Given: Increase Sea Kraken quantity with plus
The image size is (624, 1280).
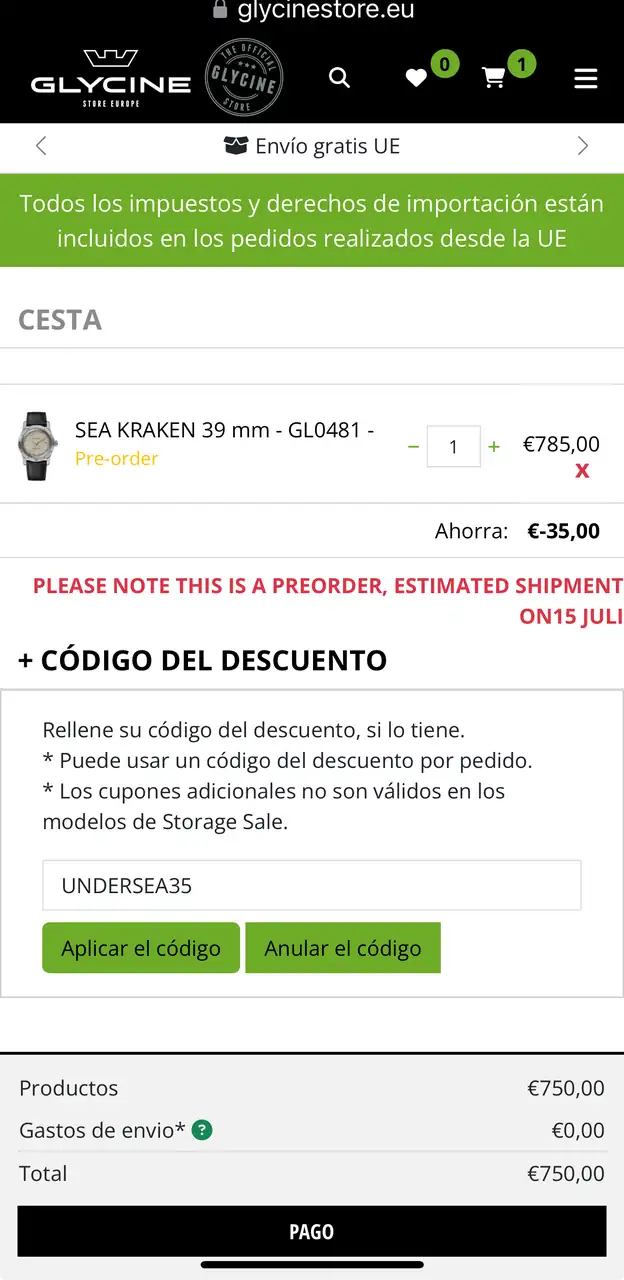Looking at the screenshot, I should pyautogui.click(x=493, y=447).
